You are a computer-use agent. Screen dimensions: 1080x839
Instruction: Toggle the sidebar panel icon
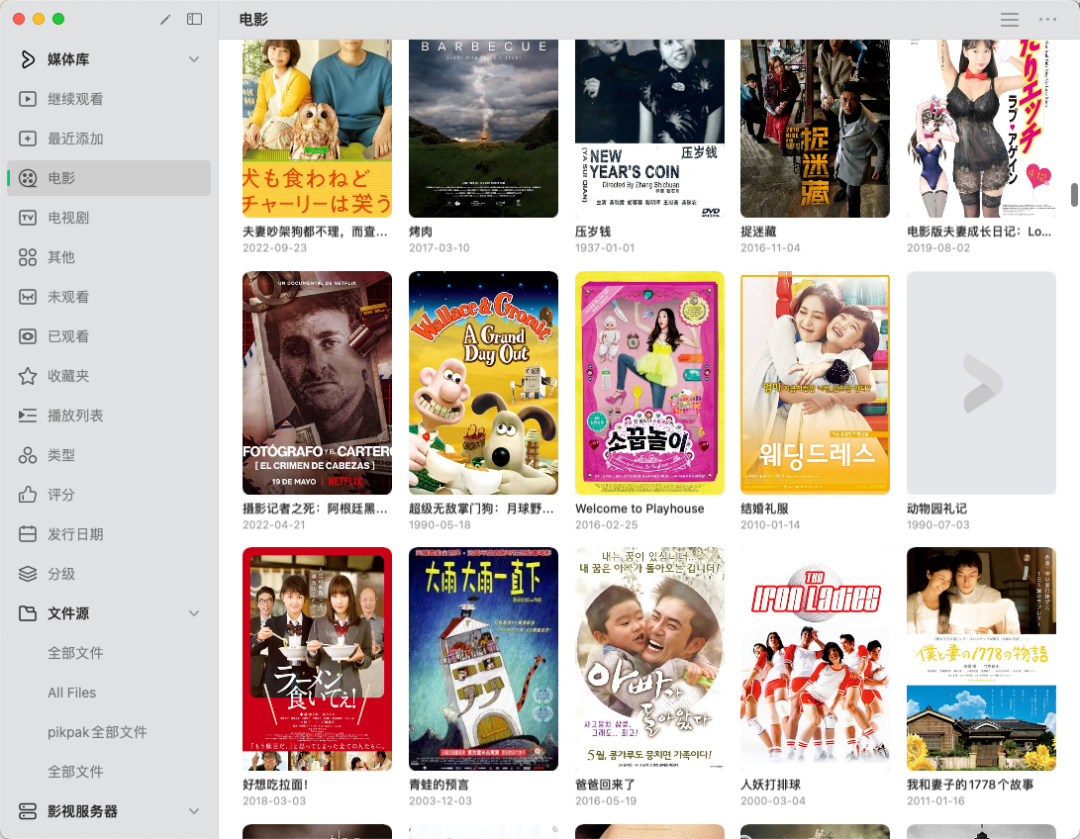click(195, 19)
